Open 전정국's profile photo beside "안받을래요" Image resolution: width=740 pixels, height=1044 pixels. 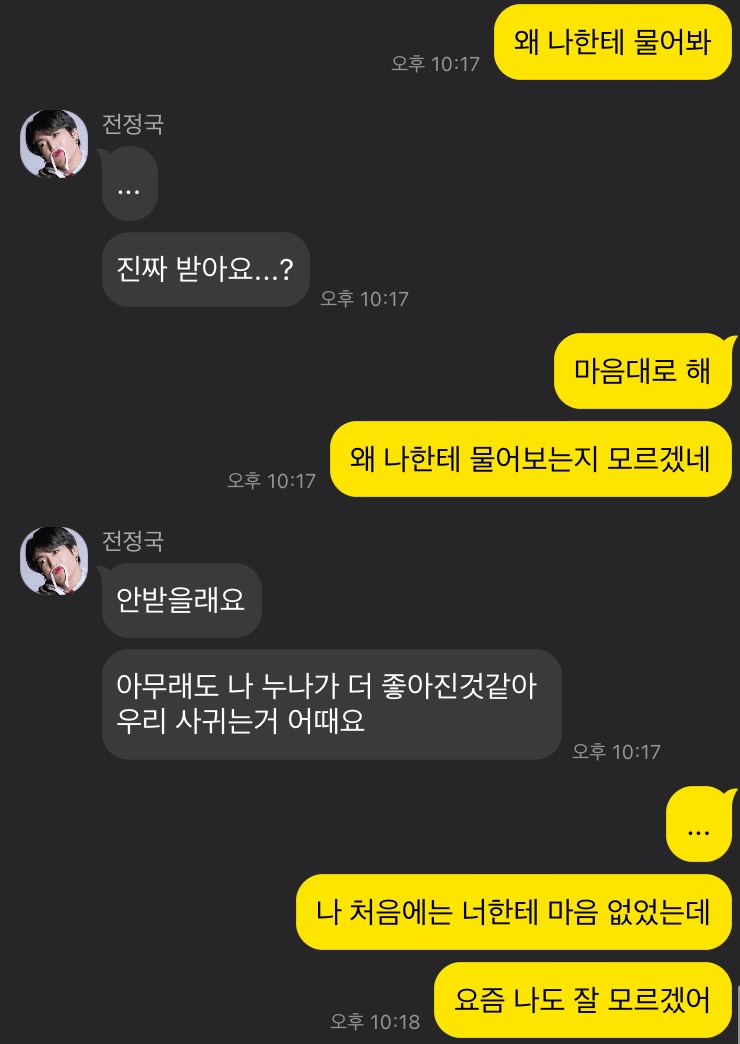[54, 560]
